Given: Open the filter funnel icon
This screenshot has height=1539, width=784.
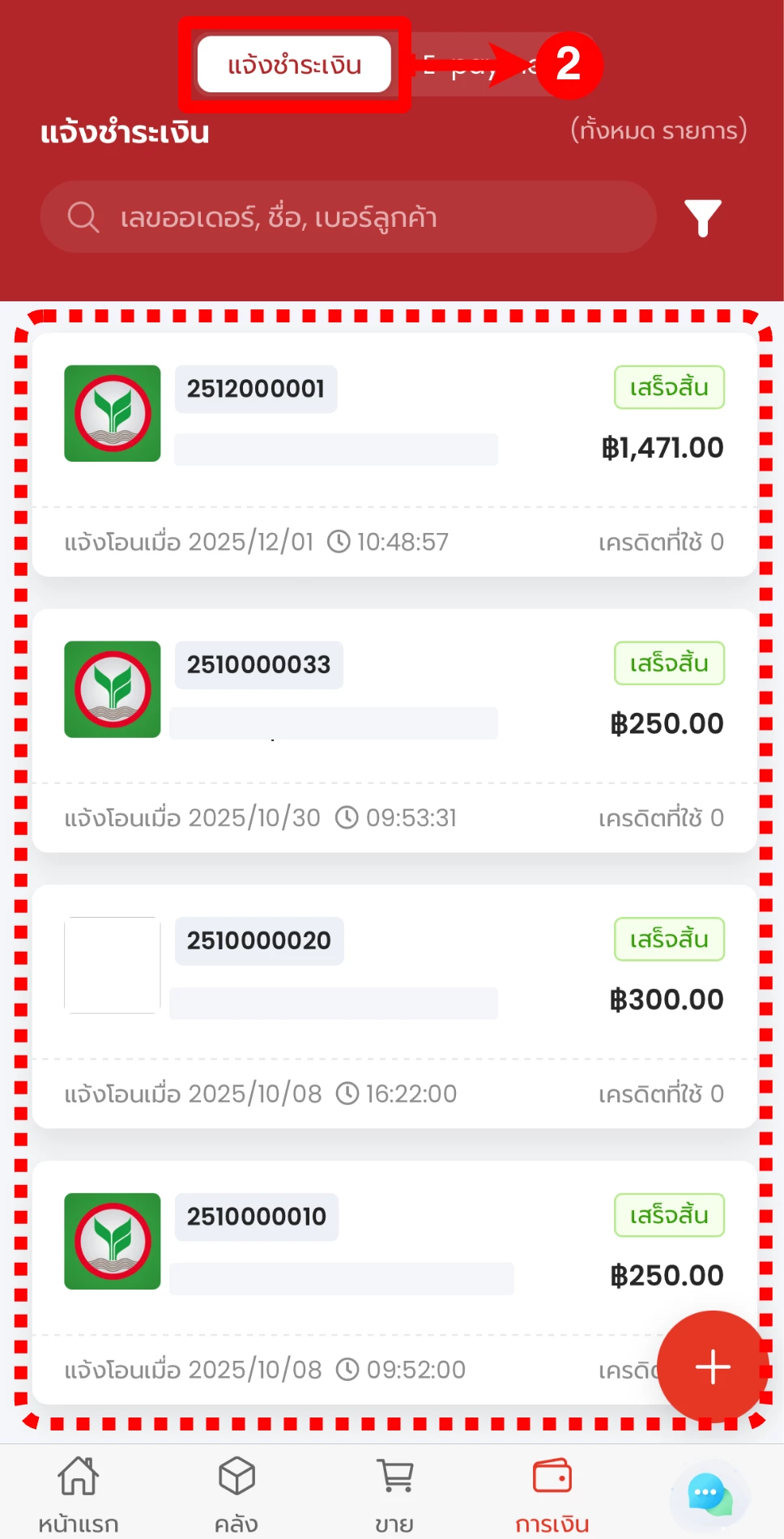Looking at the screenshot, I should tap(702, 217).
